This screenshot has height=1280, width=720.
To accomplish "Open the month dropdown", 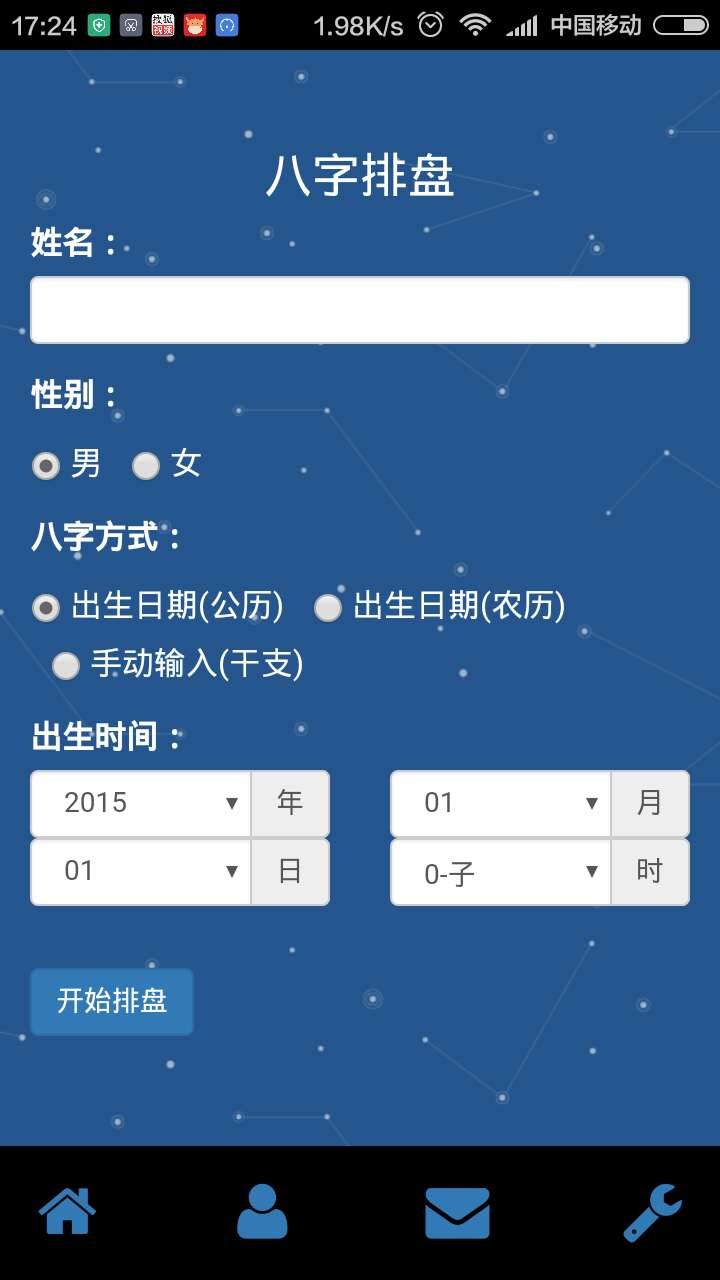I will click(x=501, y=803).
